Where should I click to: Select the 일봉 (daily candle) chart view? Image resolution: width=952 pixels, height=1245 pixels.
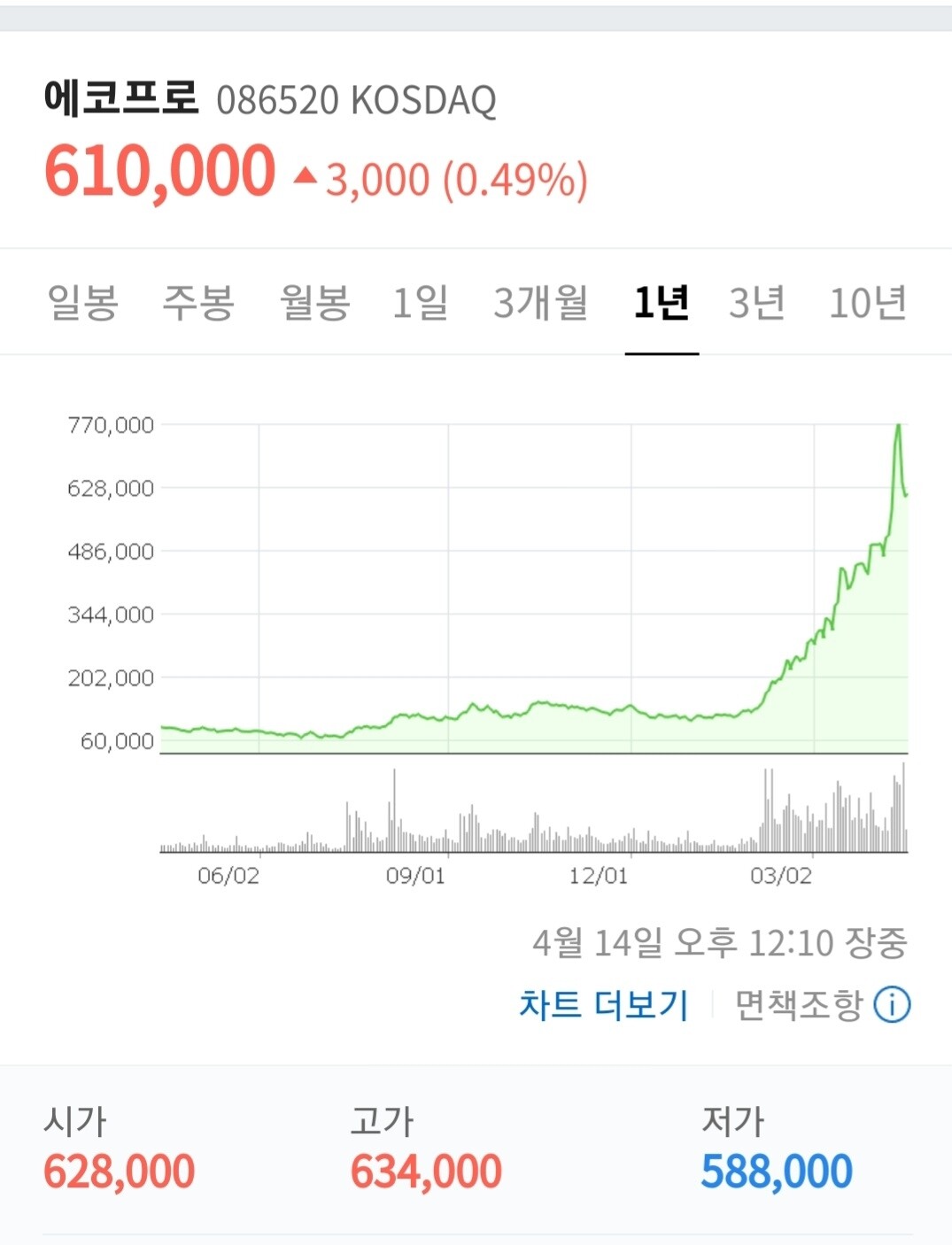coord(81,304)
